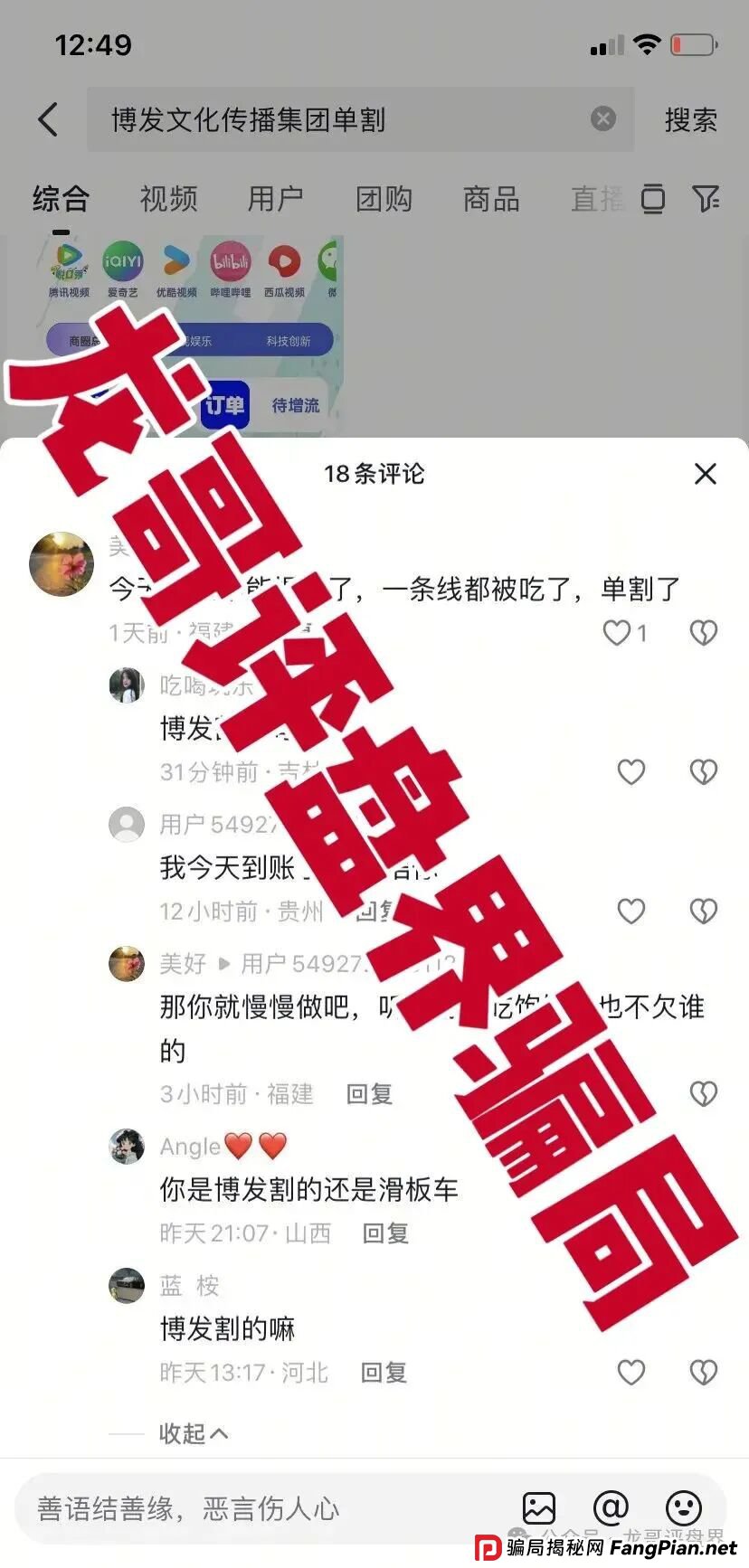The image size is (749, 1568).
Task: Open the image picker icon in comment bar
Action: tap(539, 1507)
